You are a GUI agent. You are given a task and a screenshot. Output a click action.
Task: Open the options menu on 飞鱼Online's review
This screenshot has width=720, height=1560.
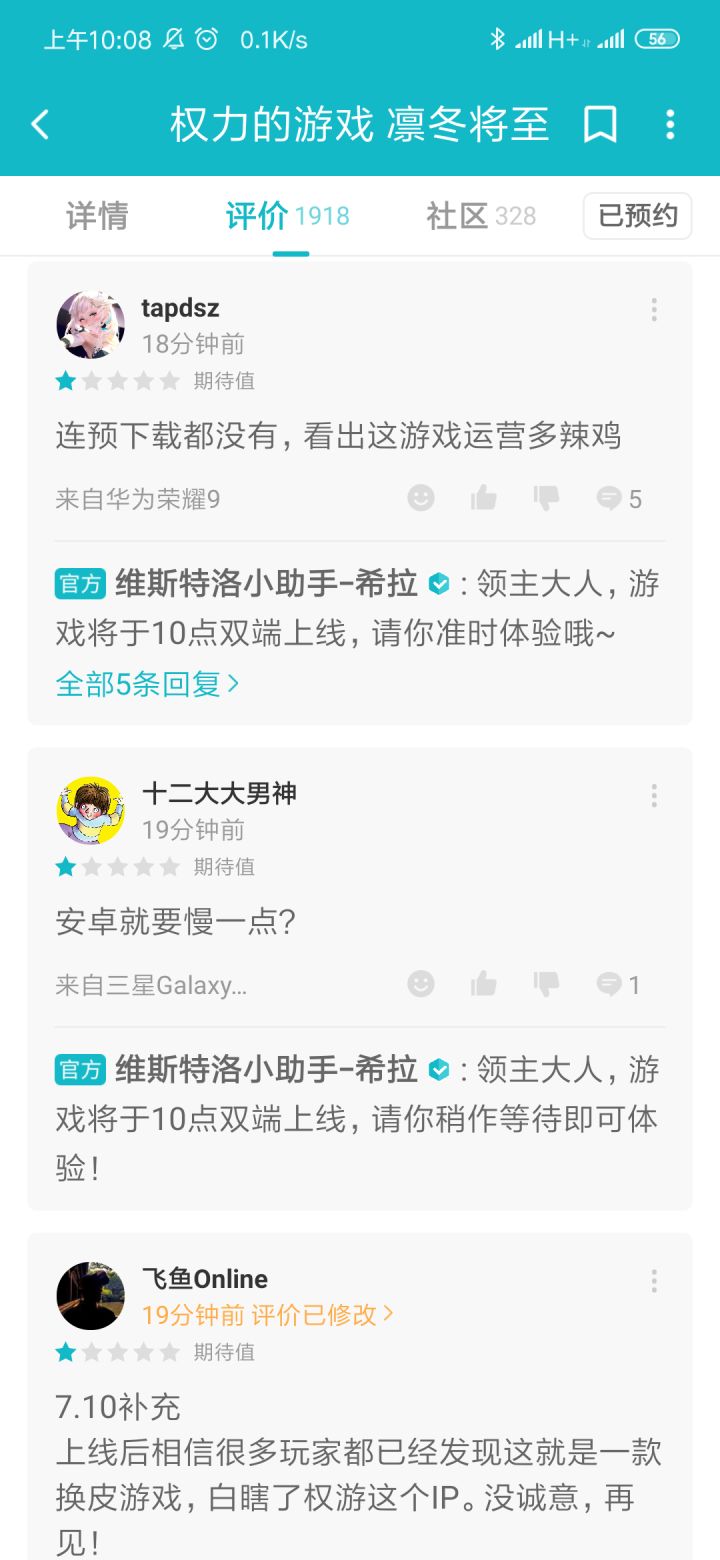(x=654, y=1281)
